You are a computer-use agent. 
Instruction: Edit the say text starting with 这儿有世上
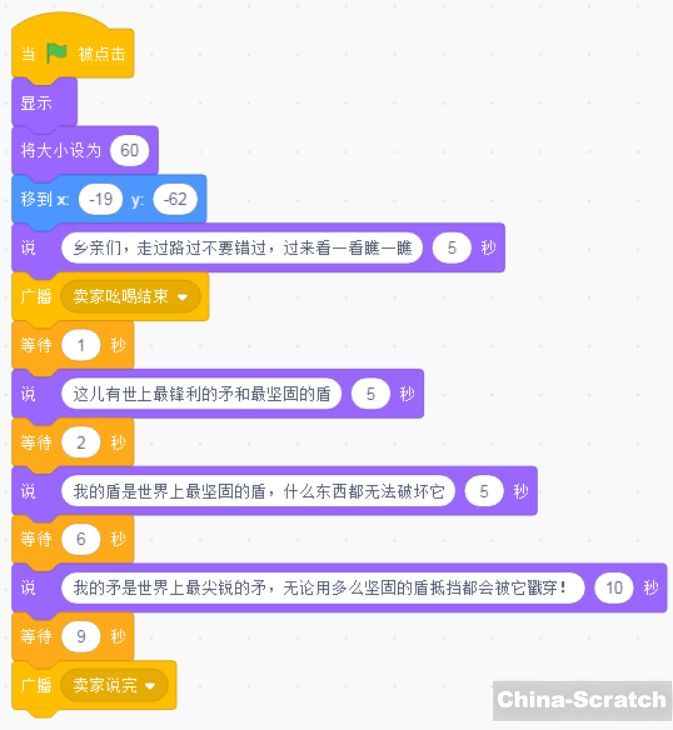pos(201,394)
